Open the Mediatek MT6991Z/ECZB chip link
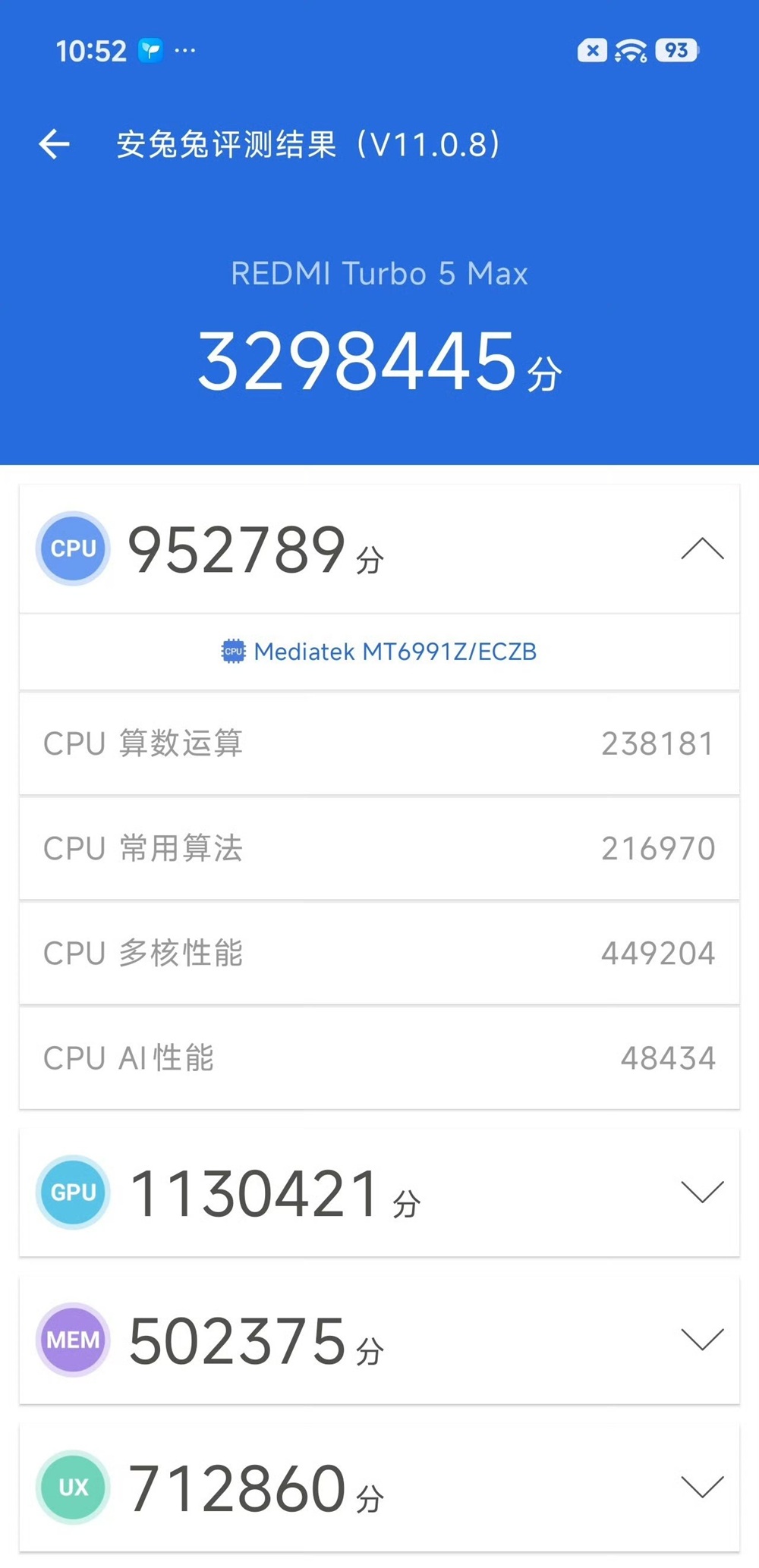 click(396, 651)
